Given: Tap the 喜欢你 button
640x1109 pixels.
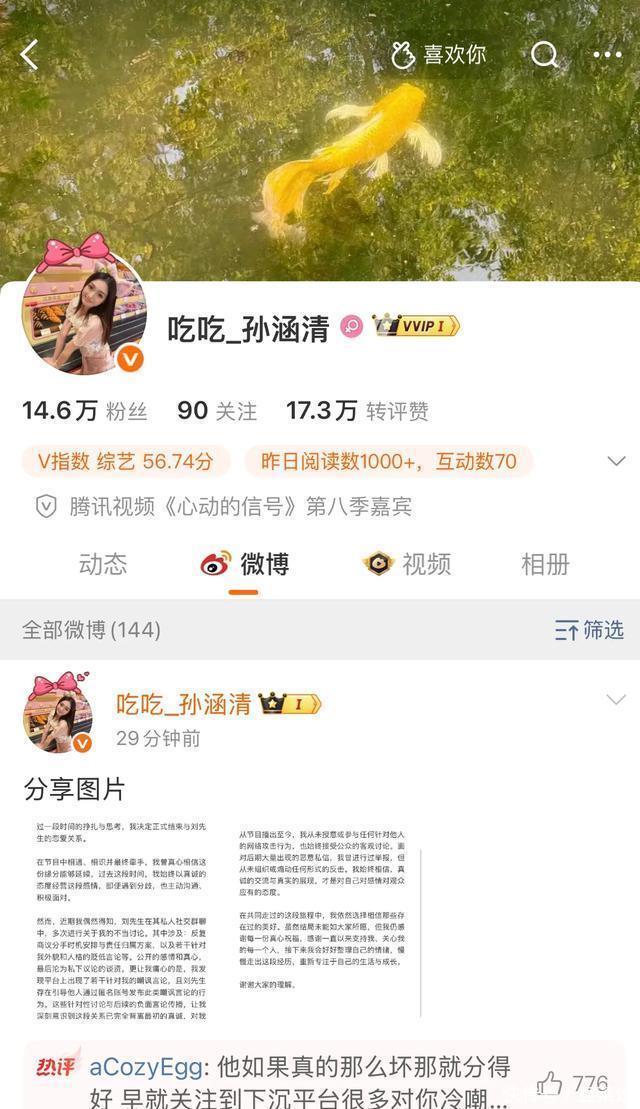Looking at the screenshot, I should pyautogui.click(x=438, y=55).
